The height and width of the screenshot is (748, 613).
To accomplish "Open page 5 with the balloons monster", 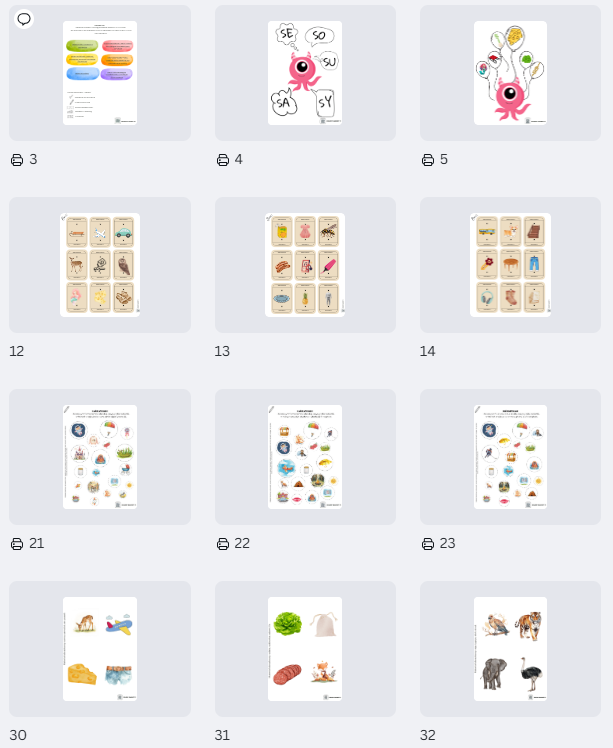I will click(510, 73).
